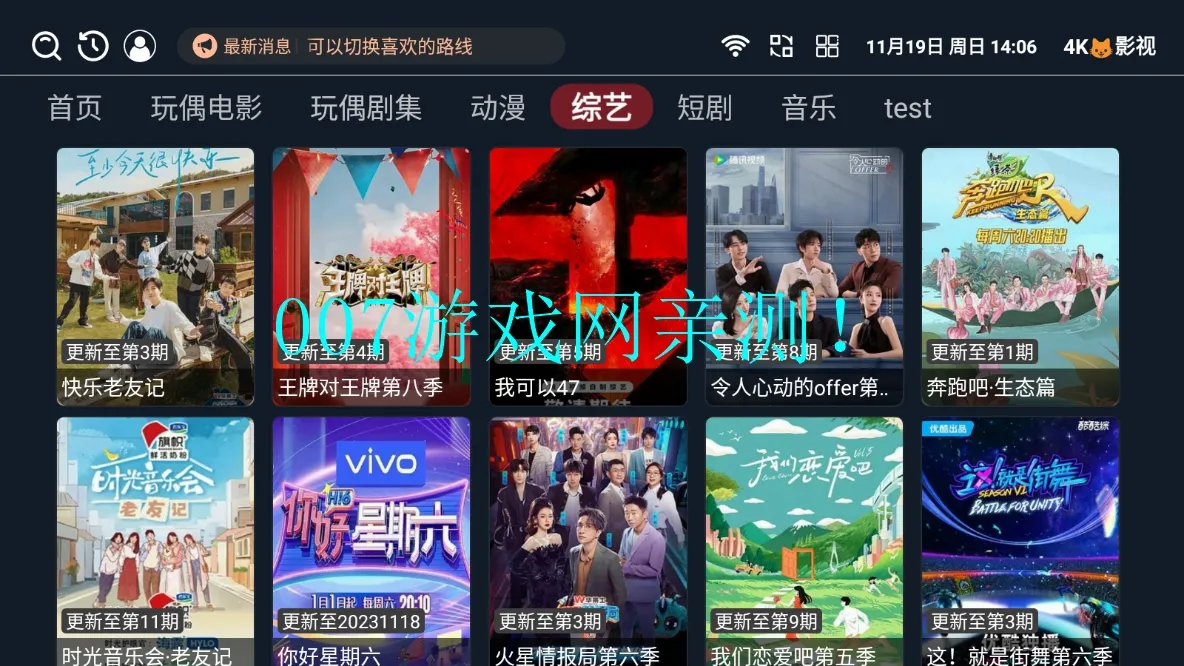The image size is (1184, 666).
Task: Open the 我可以47 card
Action: (x=588, y=276)
